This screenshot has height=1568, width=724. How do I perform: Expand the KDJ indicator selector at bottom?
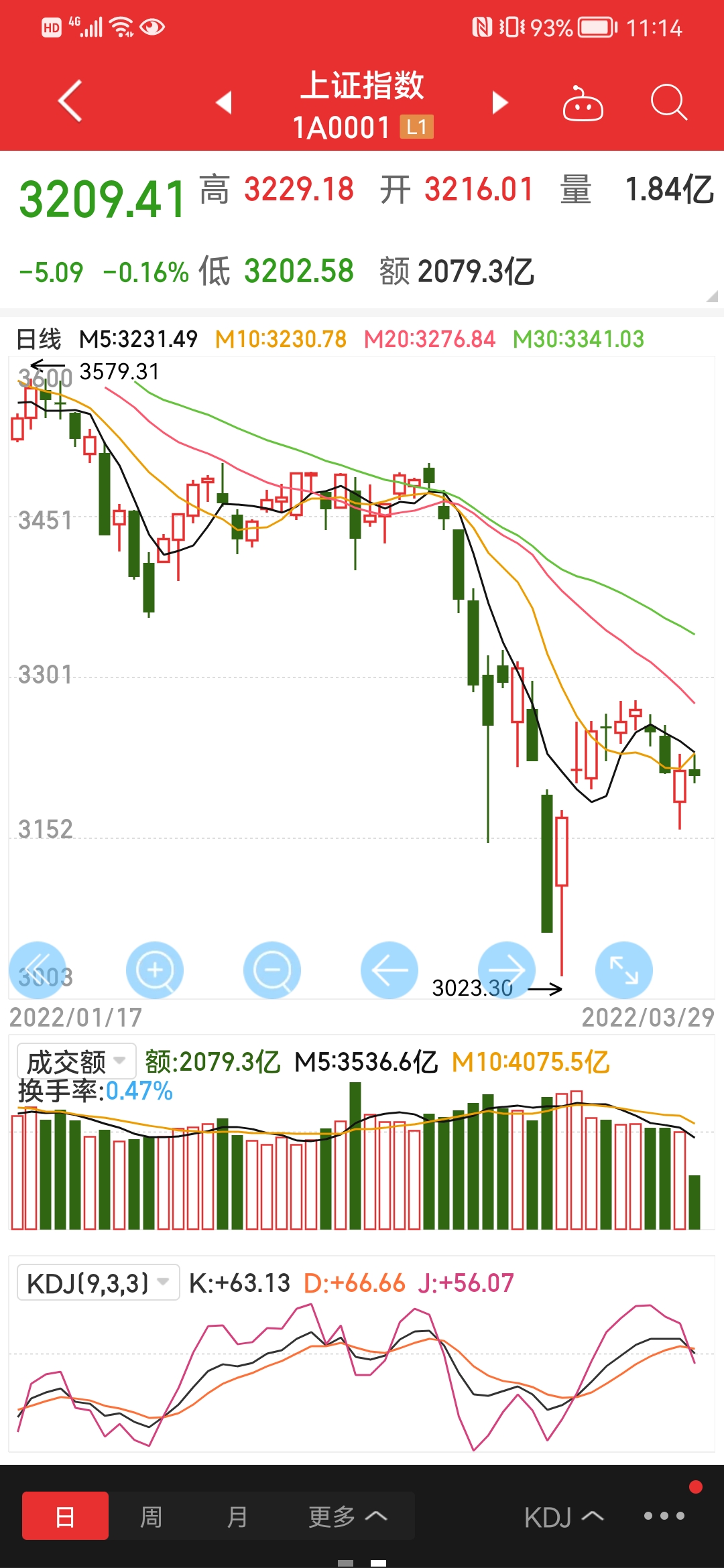tap(564, 1517)
